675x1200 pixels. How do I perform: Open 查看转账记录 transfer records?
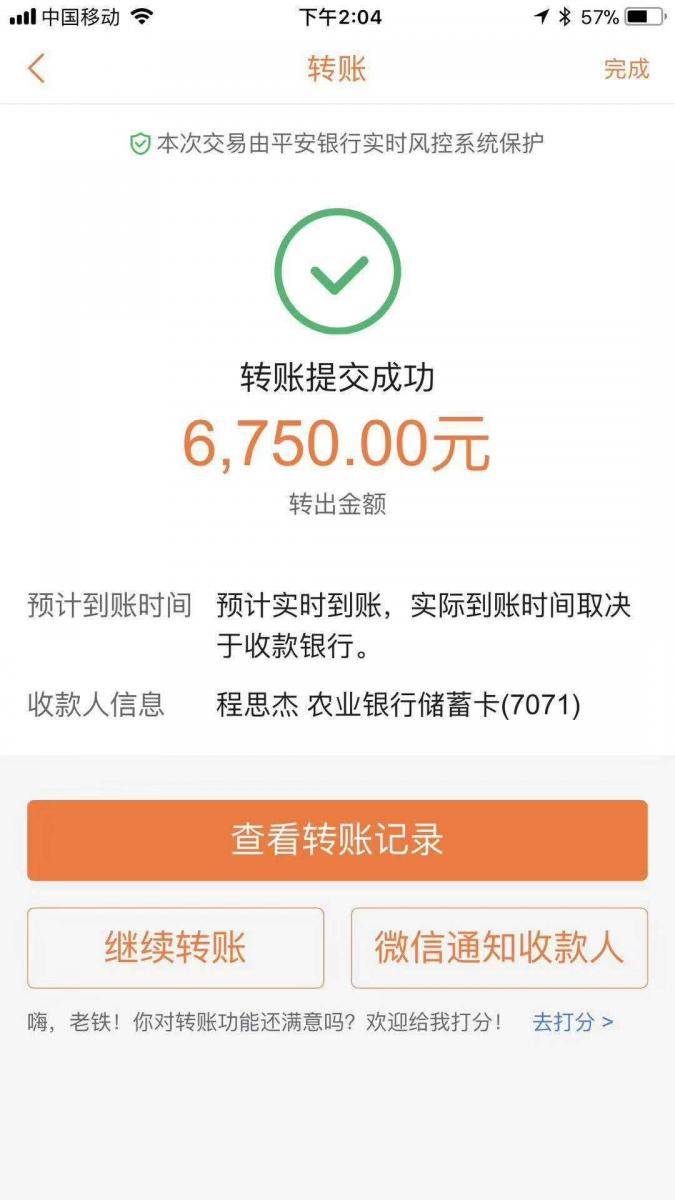point(337,840)
